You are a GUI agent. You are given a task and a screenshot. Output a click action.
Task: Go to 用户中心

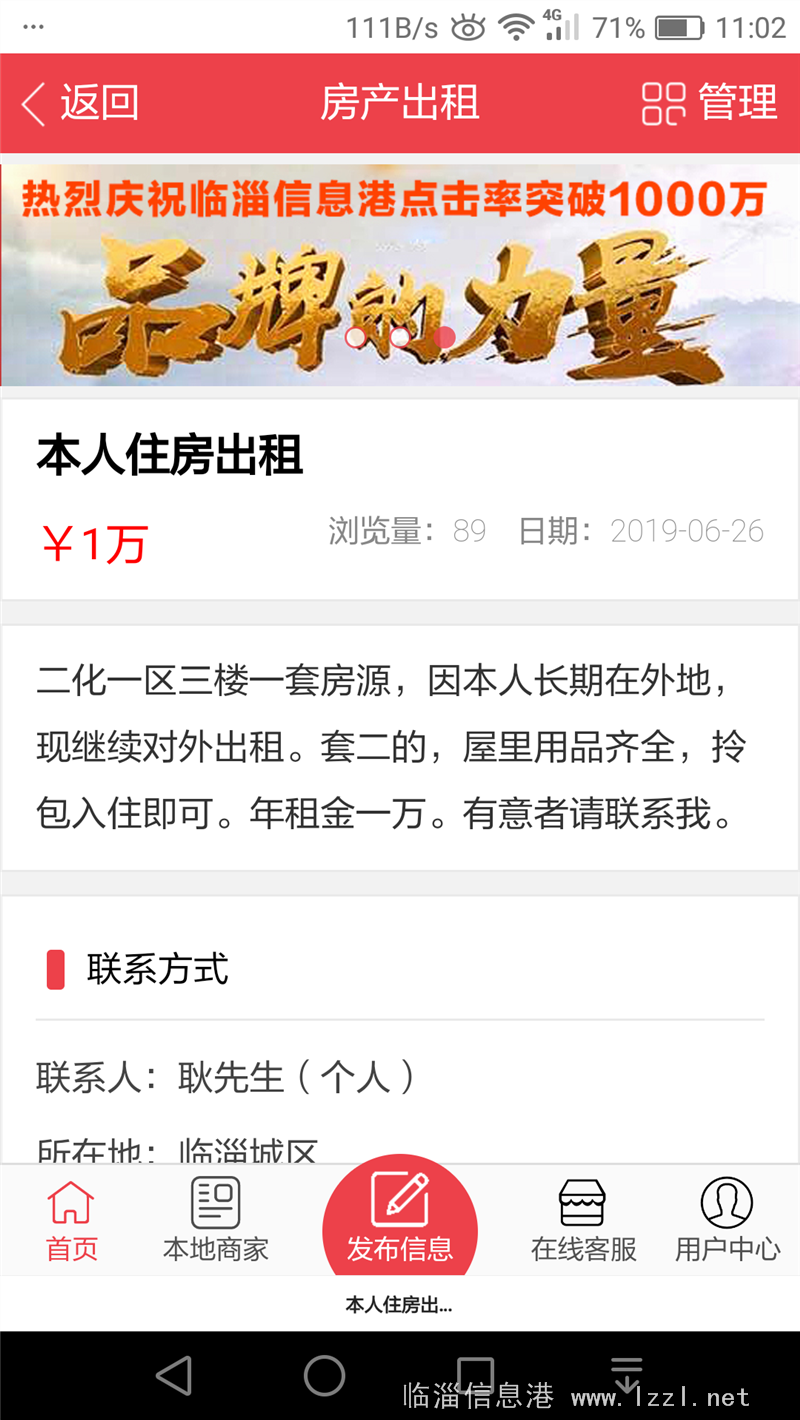(728, 1220)
